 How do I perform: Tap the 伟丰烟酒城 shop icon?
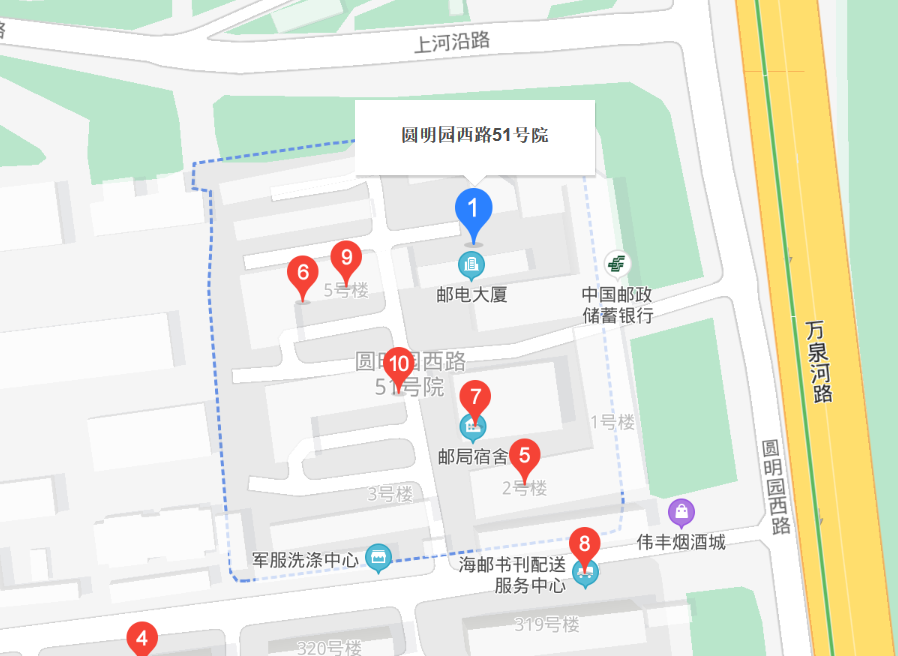click(681, 513)
